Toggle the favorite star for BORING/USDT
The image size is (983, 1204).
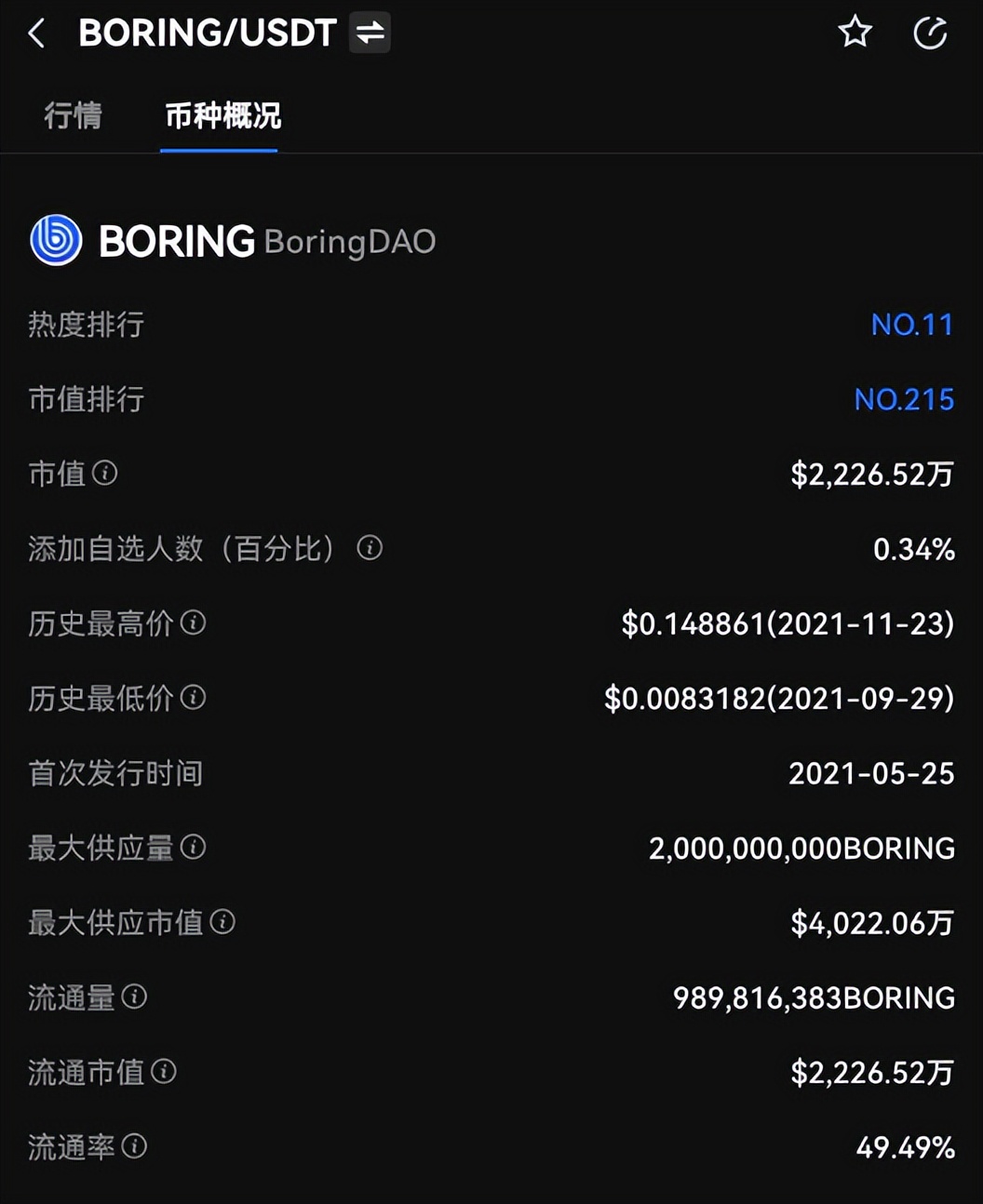[855, 33]
